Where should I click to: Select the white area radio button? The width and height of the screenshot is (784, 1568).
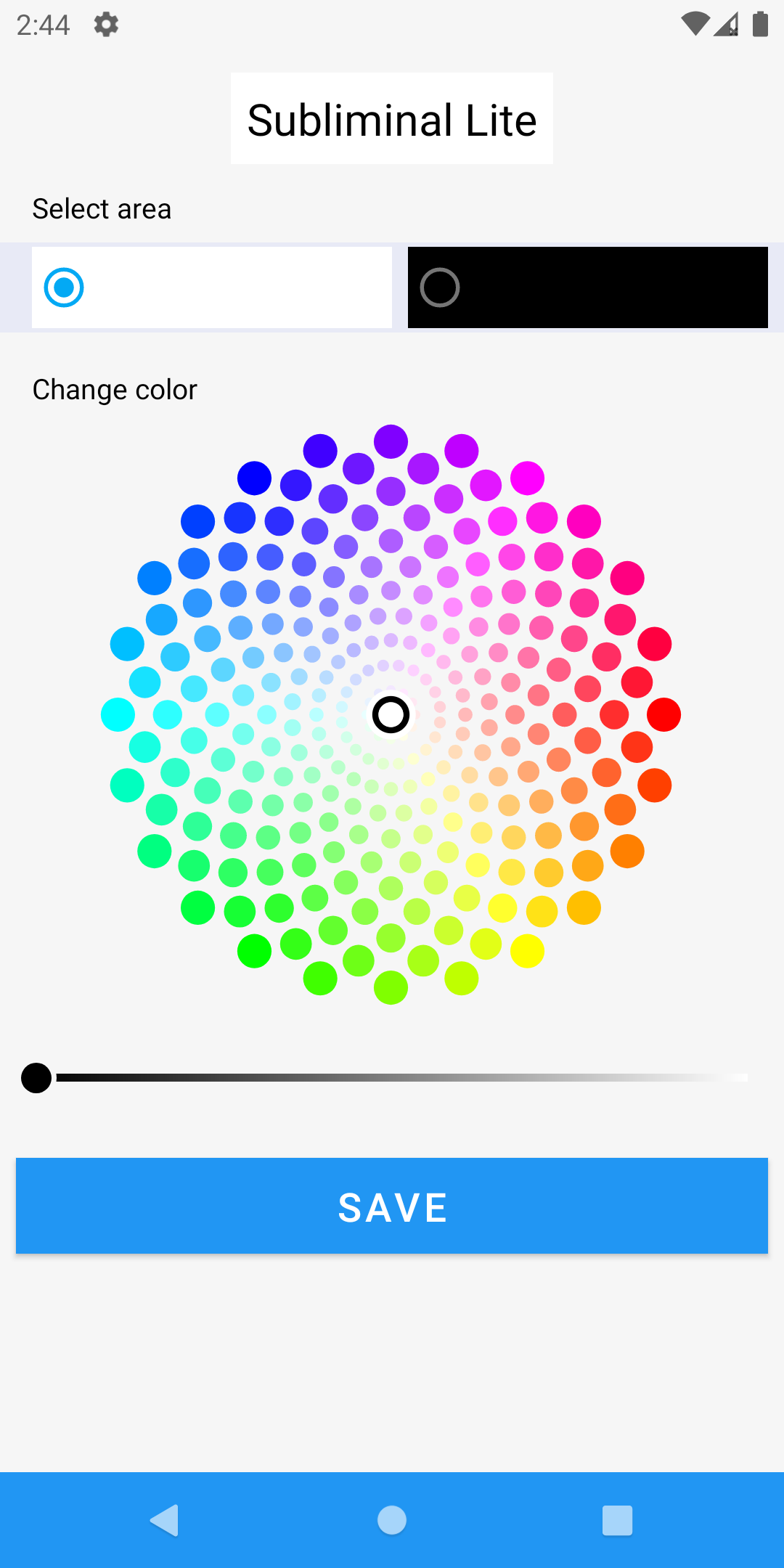point(64,287)
